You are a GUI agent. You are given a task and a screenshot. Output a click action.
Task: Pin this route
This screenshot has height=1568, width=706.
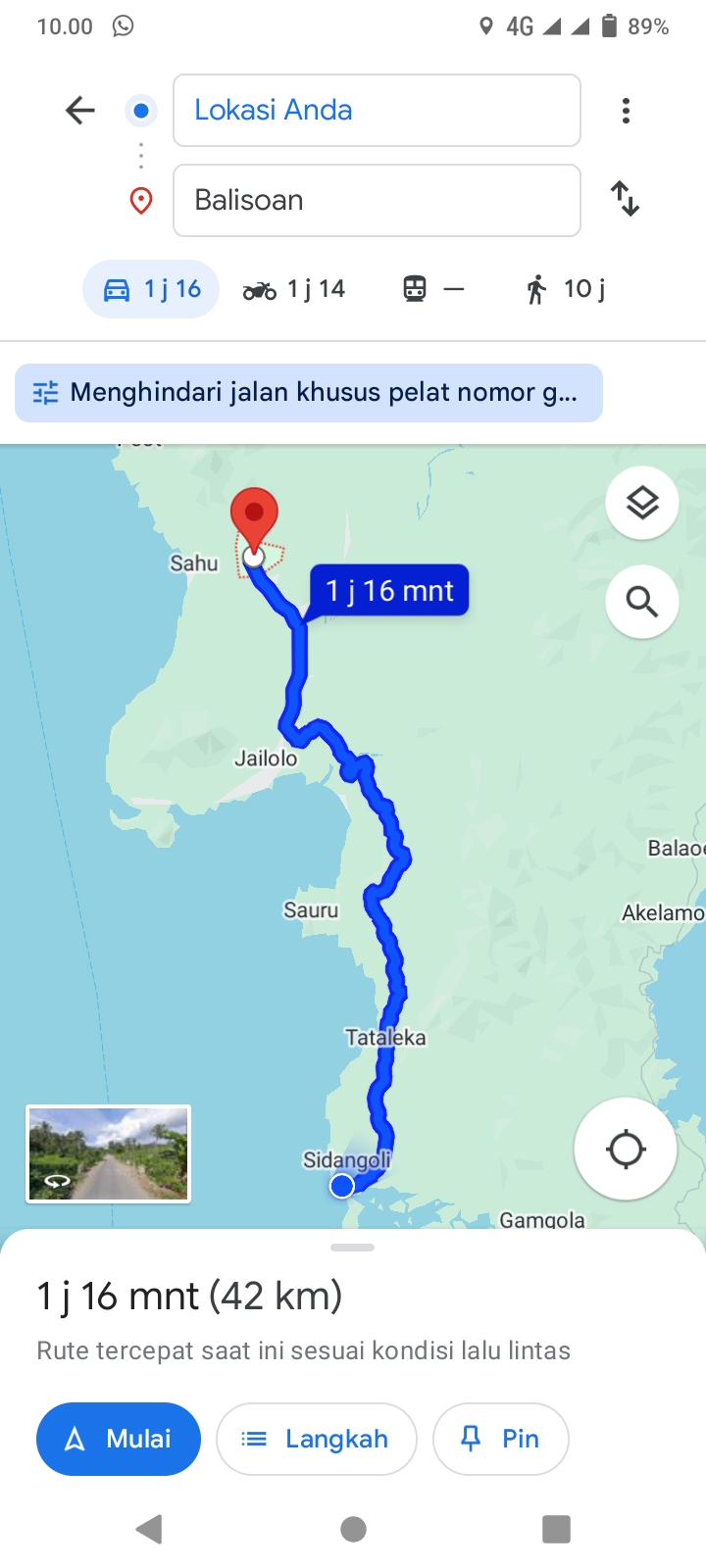click(501, 1439)
